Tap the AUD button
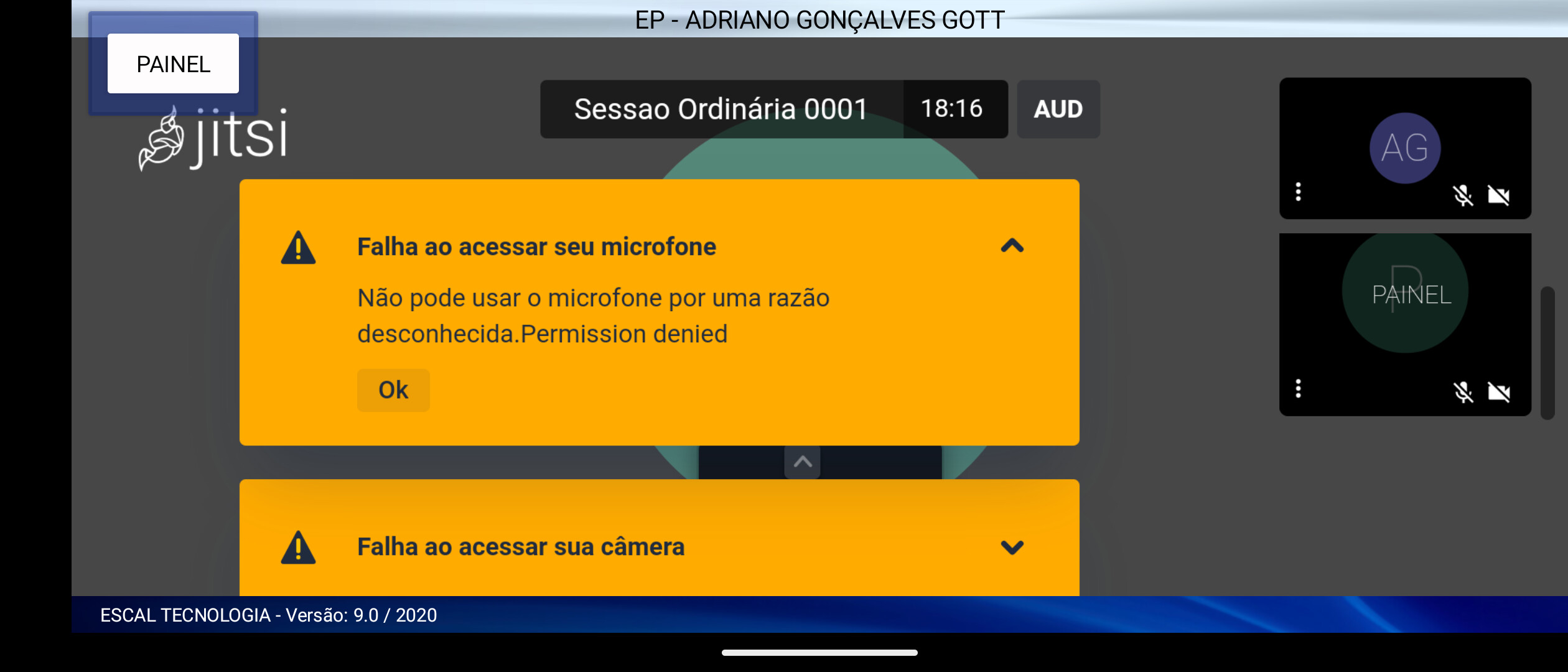Image resolution: width=1568 pixels, height=672 pixels. 1058,110
